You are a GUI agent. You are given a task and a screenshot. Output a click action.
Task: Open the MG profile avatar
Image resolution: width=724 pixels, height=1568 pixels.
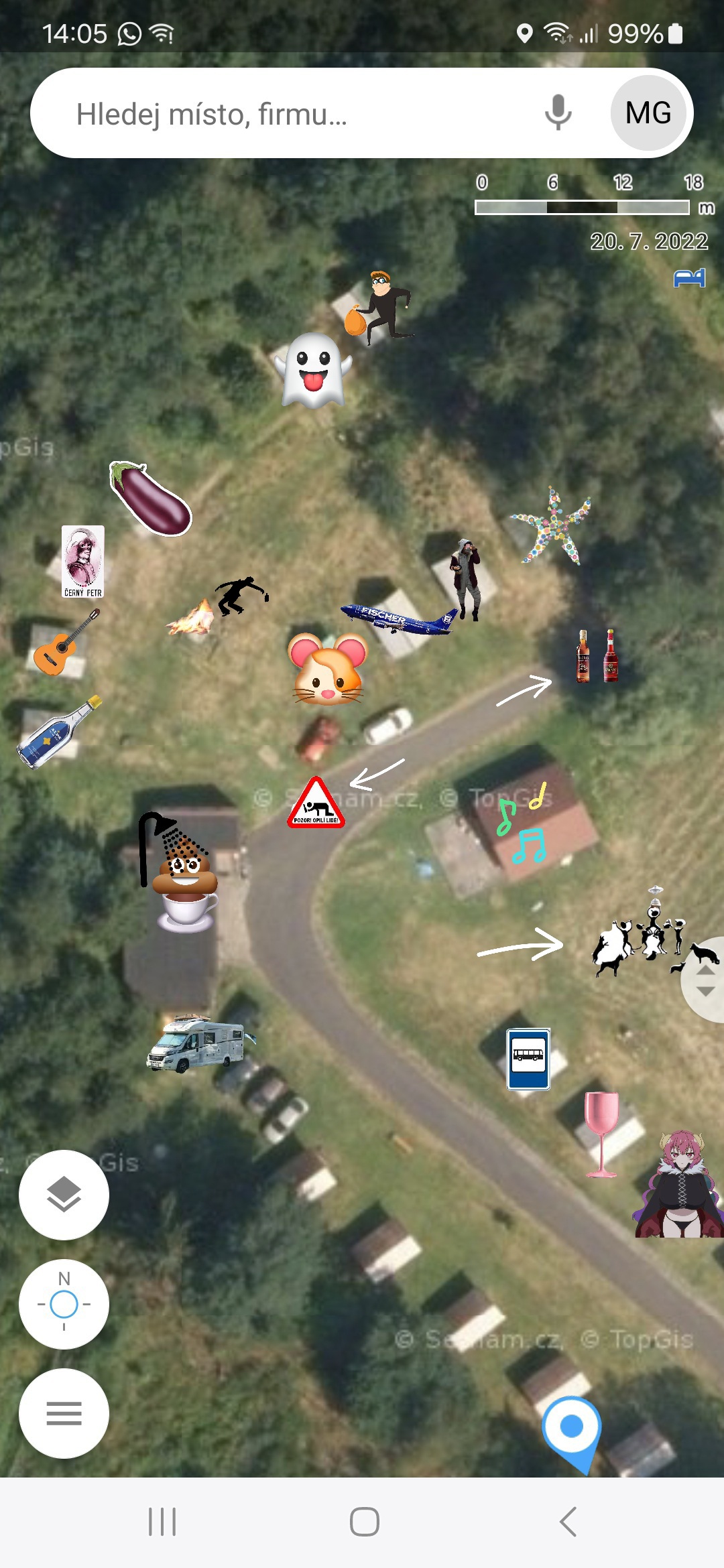pyautogui.click(x=648, y=113)
